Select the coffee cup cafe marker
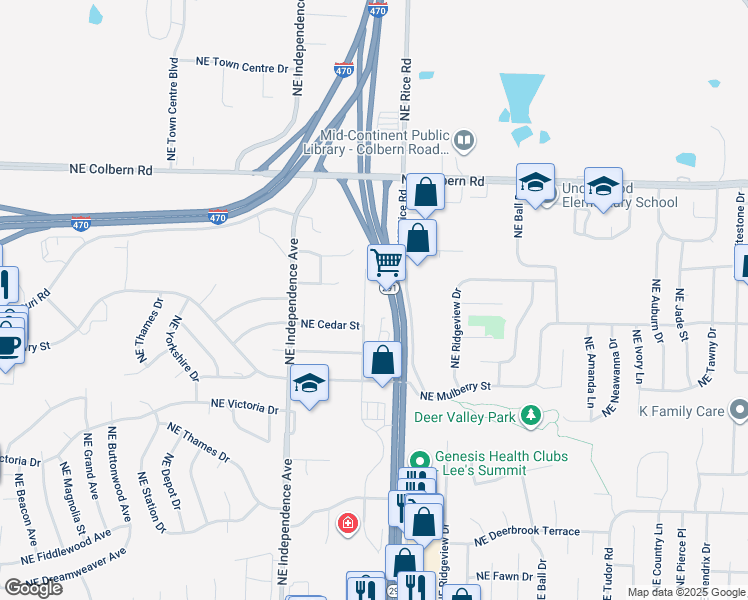The image size is (748, 600). [8, 346]
